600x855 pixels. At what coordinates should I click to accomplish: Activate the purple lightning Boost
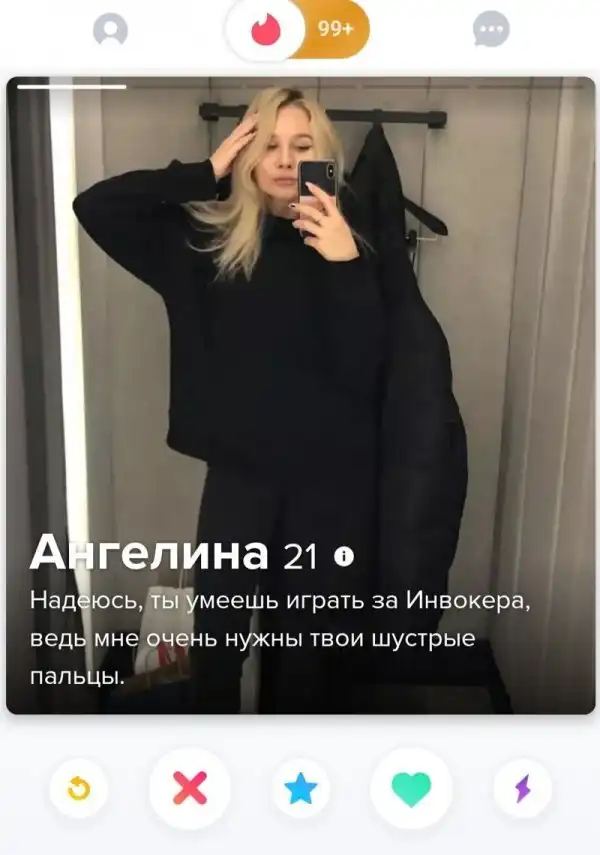tap(522, 789)
